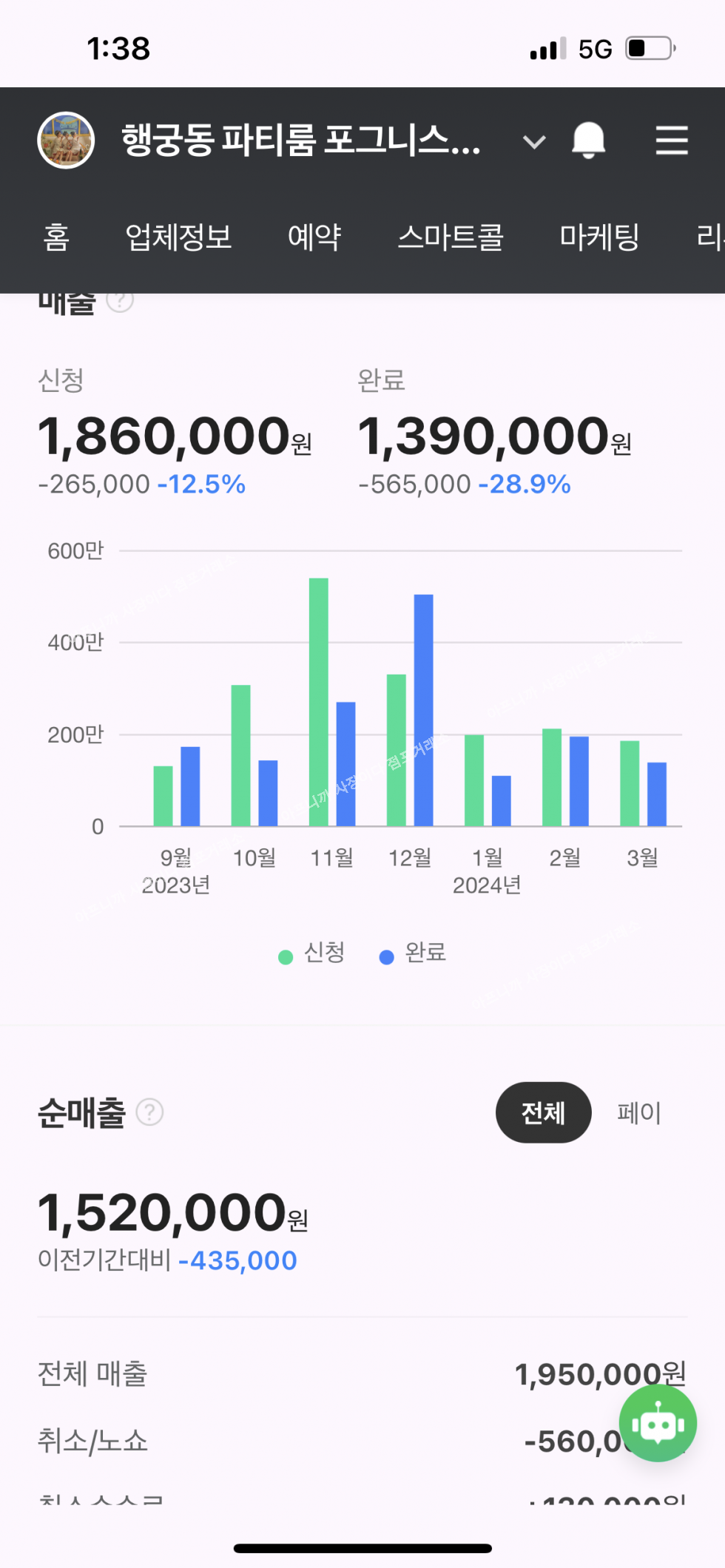Viewport: 725px width, 1568px height.
Task: Switch net sales filter to 페이
Action: coord(639,1112)
